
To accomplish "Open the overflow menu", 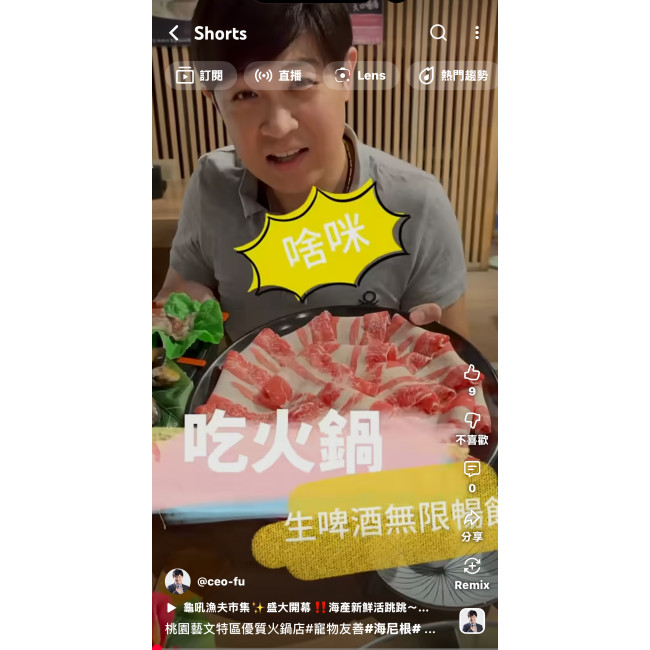I will click(477, 33).
